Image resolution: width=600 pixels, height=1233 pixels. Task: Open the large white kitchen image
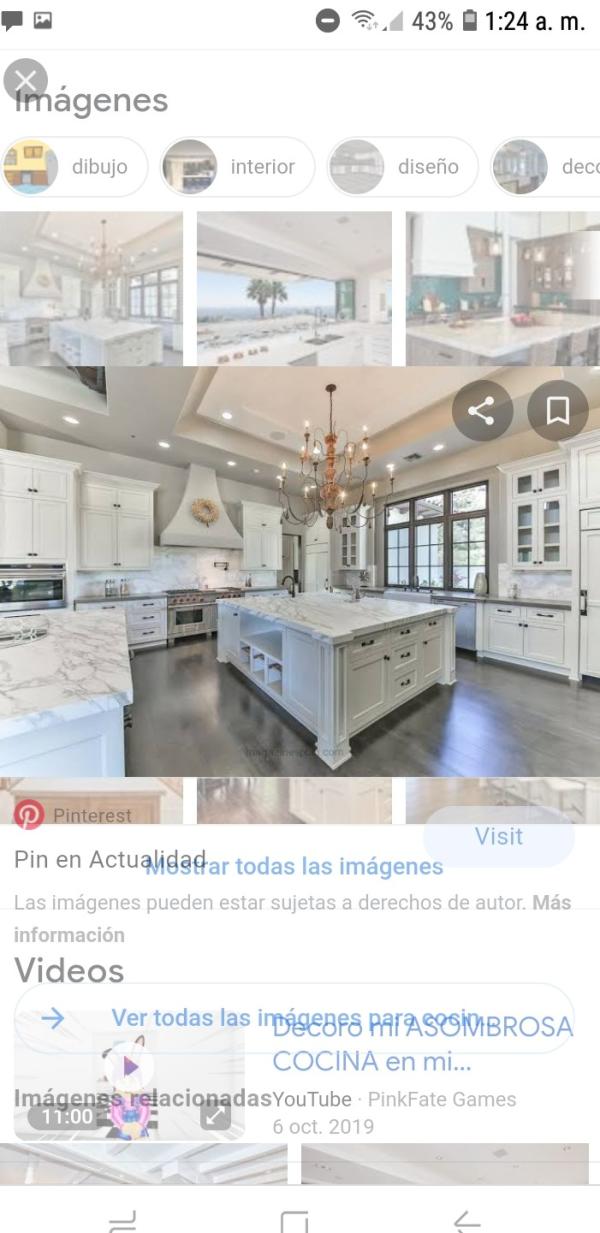(300, 570)
